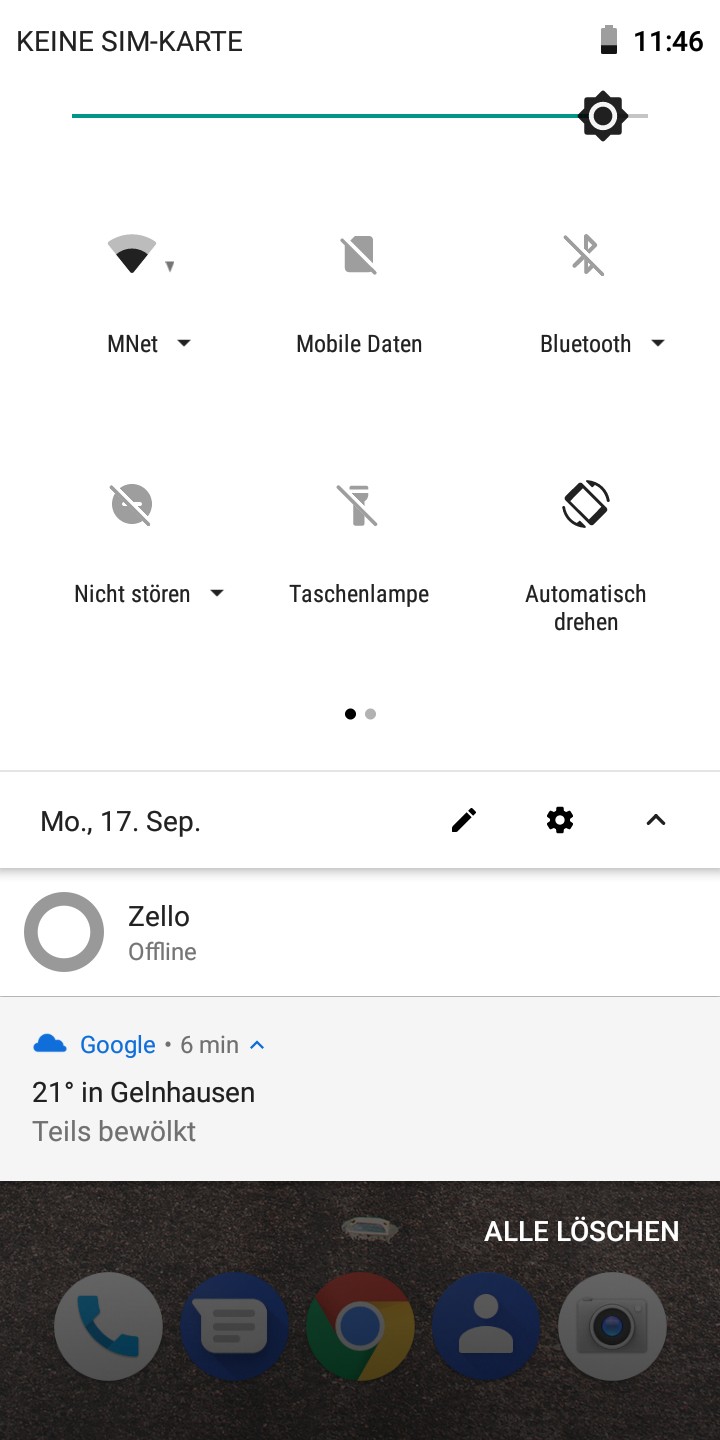720x1440 pixels.
Task: Enable Nicht stören mode icon
Action: click(132, 504)
